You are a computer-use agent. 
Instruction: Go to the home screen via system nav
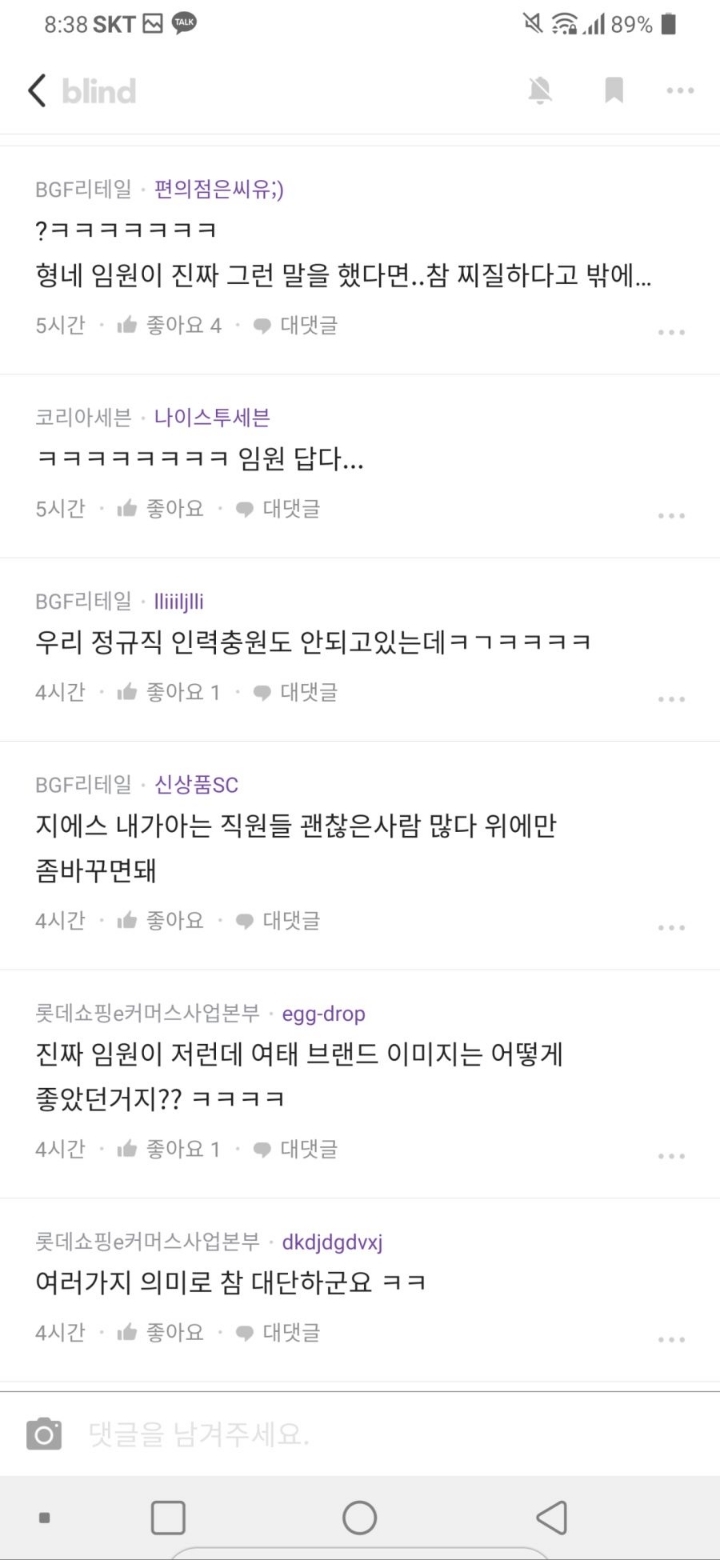[359, 1517]
